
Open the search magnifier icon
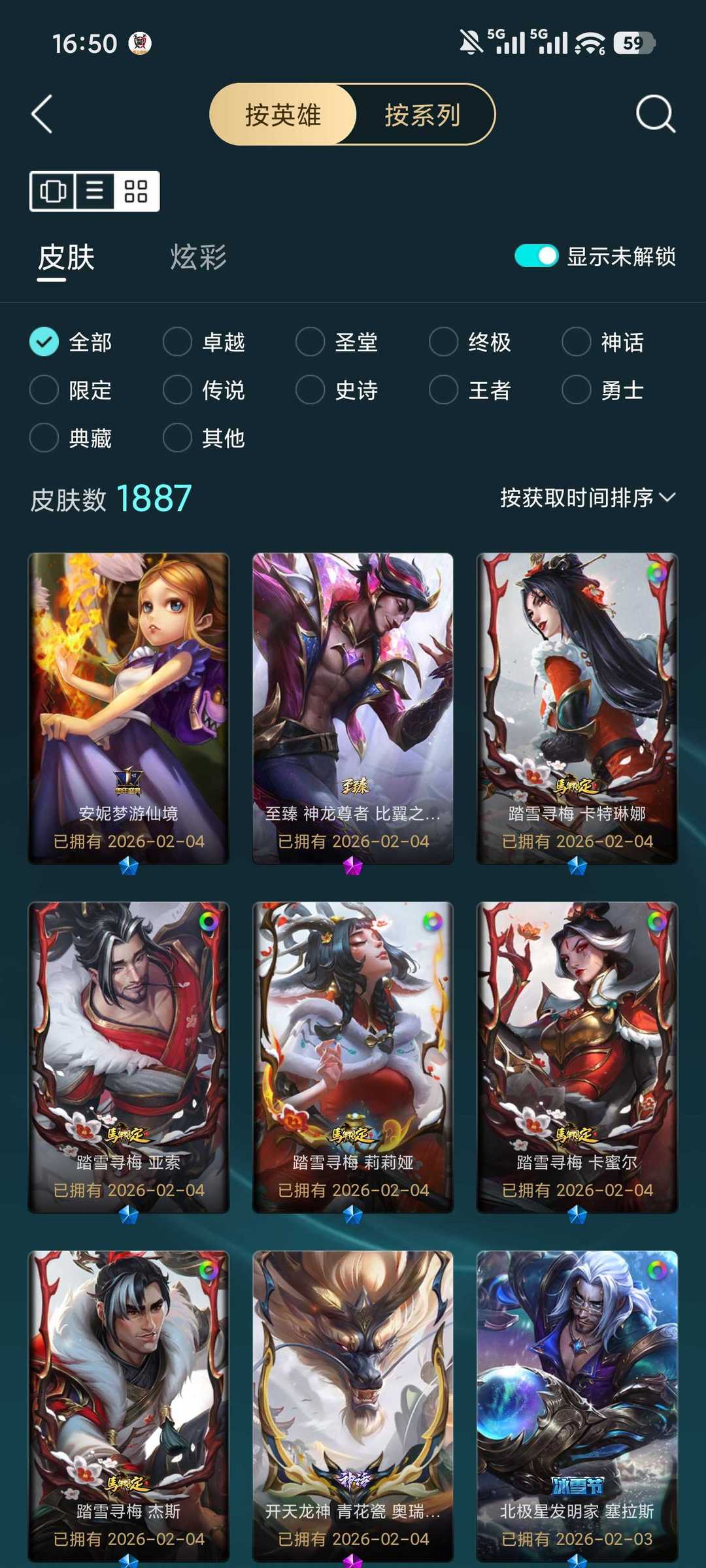[655, 114]
